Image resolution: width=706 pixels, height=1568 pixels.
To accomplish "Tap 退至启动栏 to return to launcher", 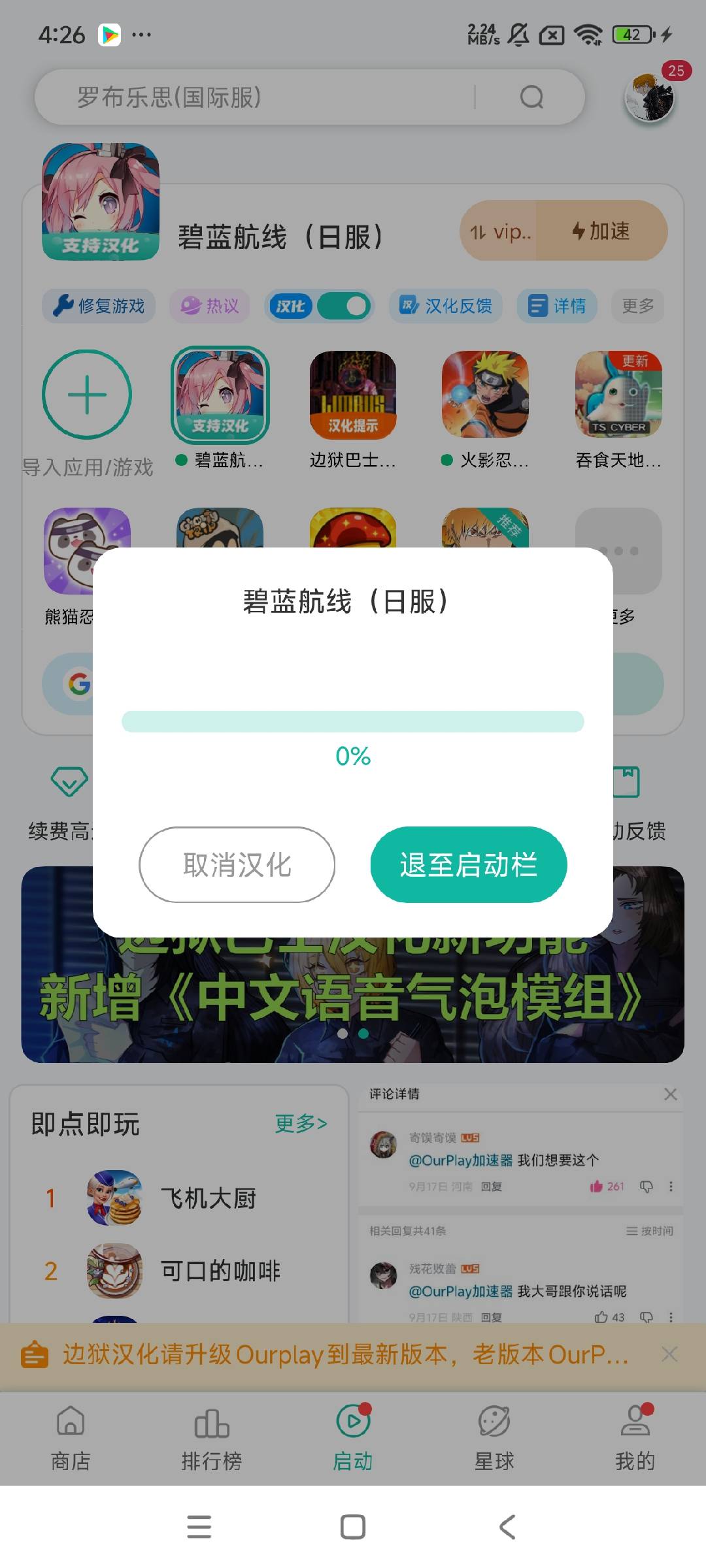I will 468,864.
